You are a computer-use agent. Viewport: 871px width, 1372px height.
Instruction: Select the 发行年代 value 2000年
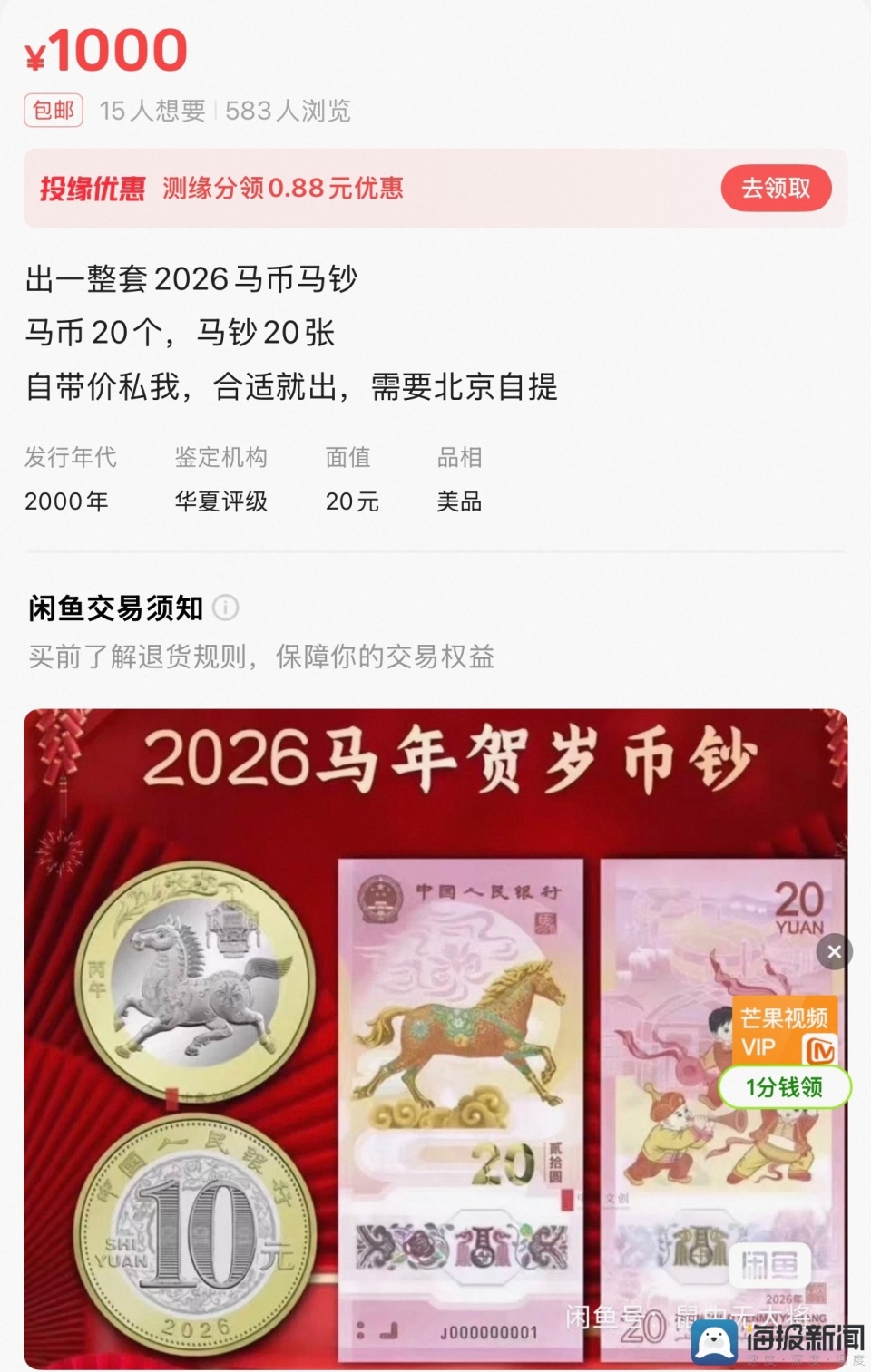(x=67, y=500)
